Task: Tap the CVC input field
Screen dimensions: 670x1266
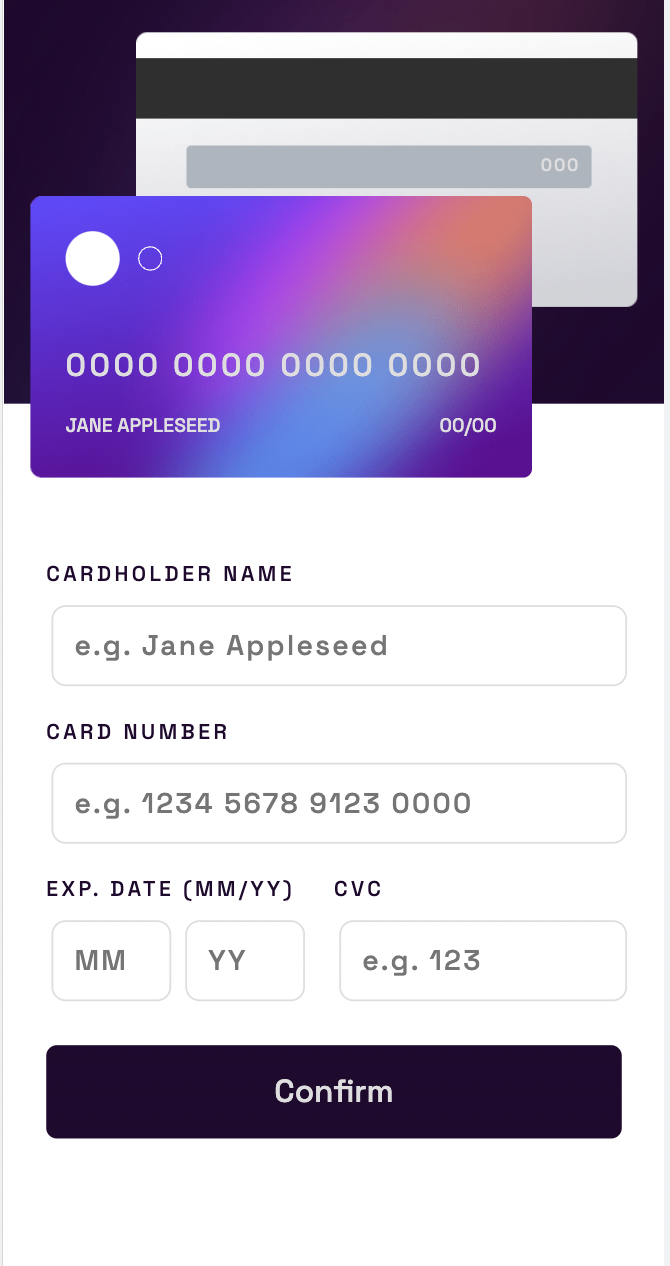Action: [x=482, y=961]
